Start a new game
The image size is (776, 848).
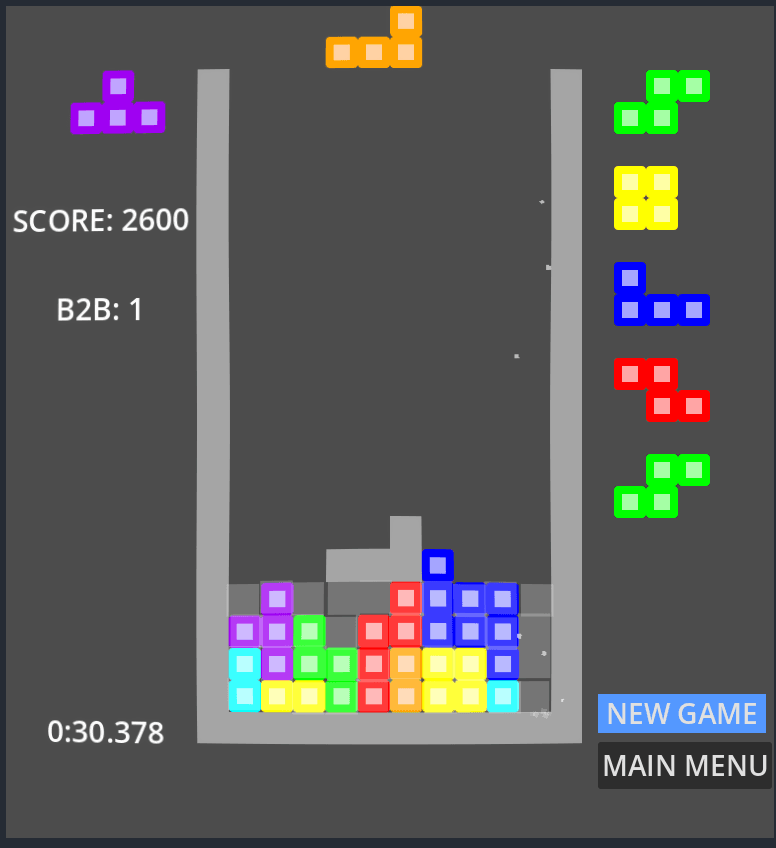(682, 714)
